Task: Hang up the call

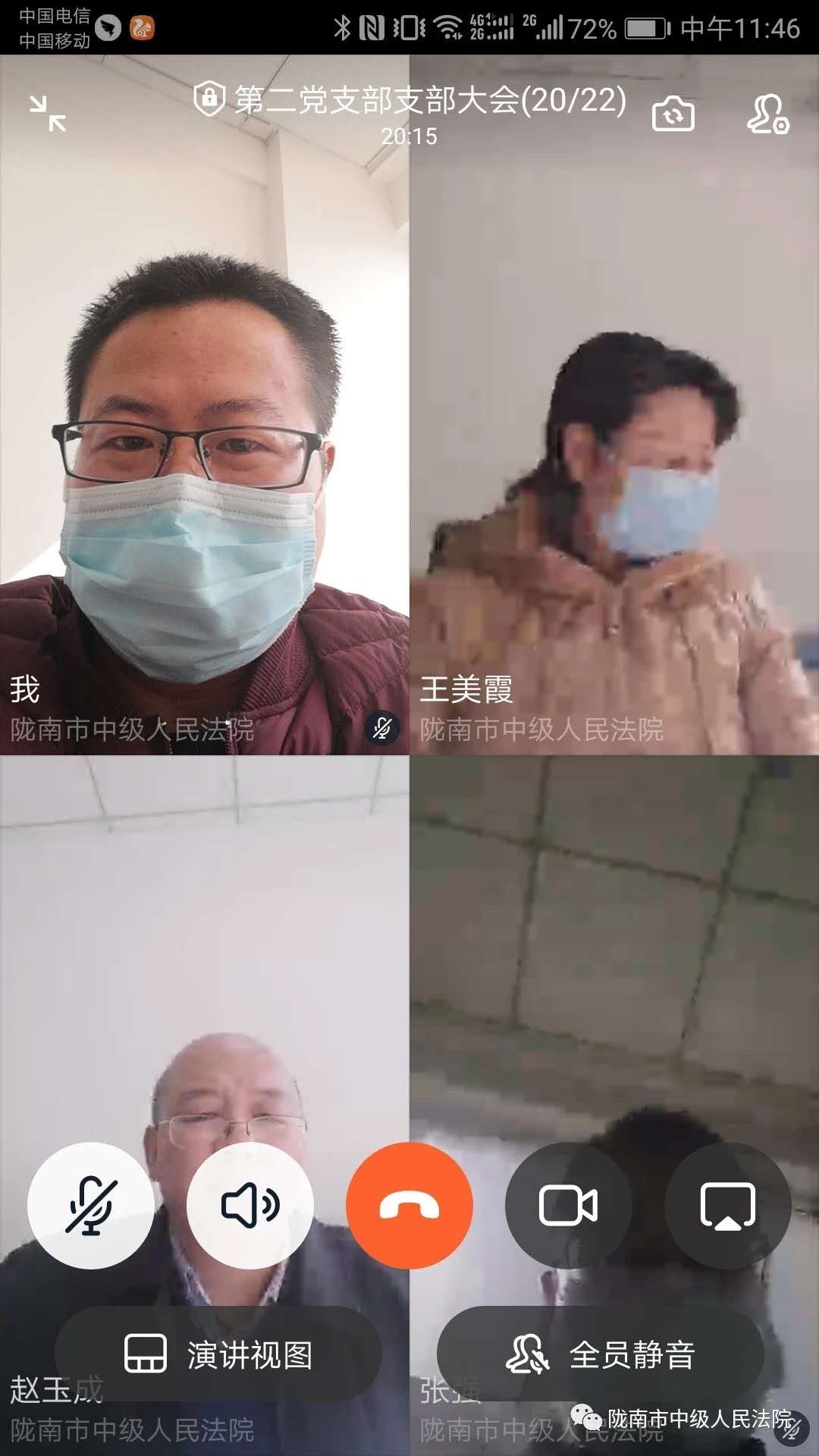Action: pos(409,1205)
